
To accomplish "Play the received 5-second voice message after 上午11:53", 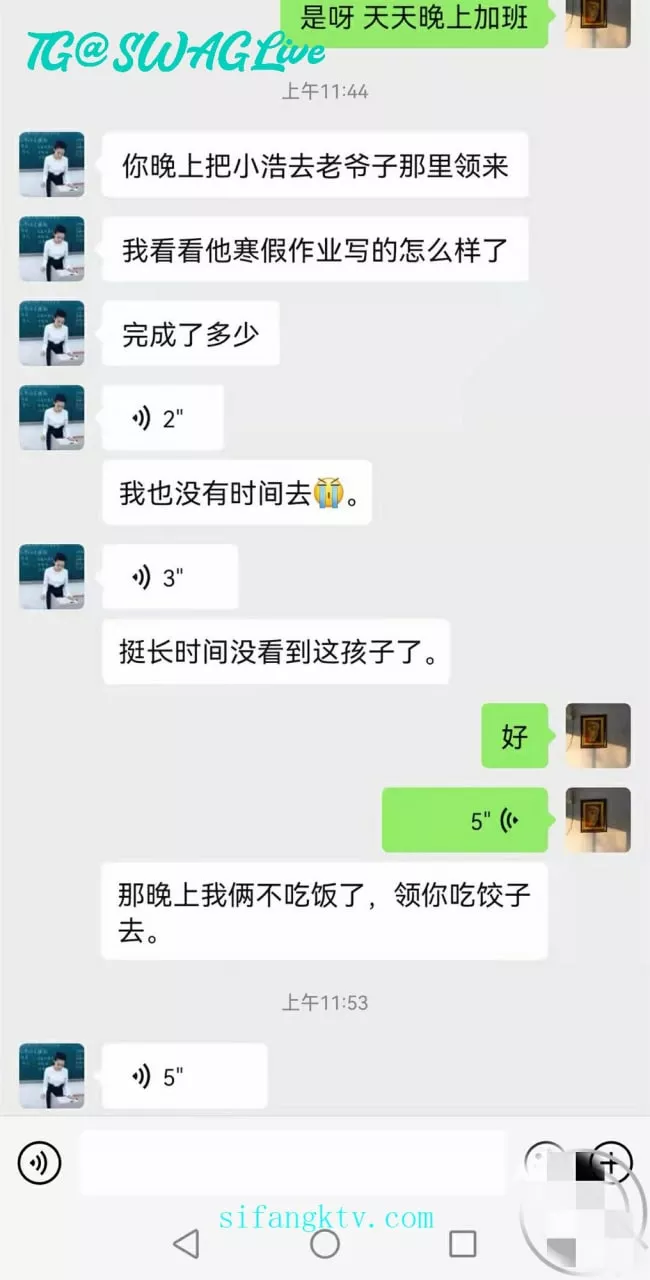I will point(185,1076).
